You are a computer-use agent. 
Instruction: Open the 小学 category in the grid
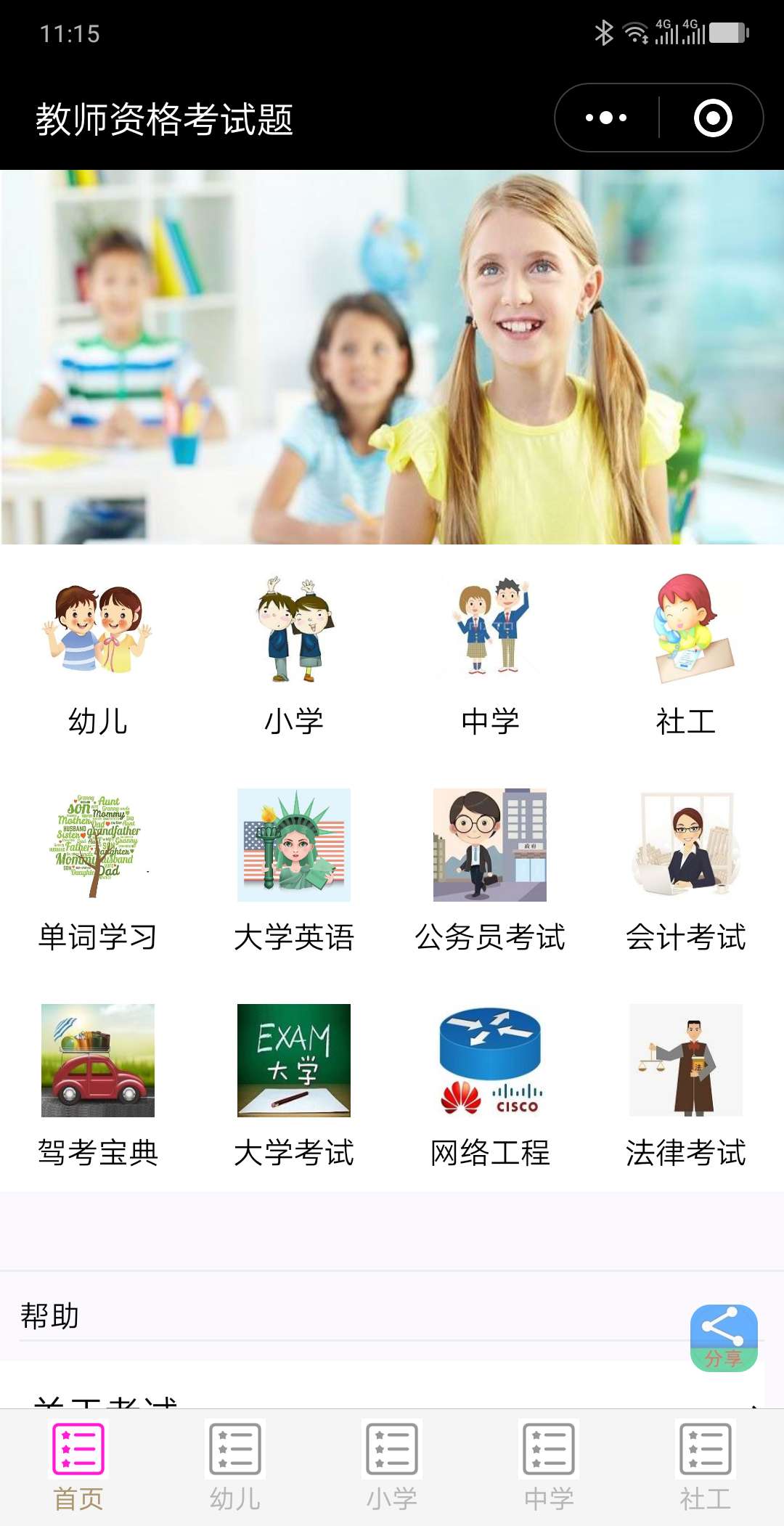[x=294, y=656]
